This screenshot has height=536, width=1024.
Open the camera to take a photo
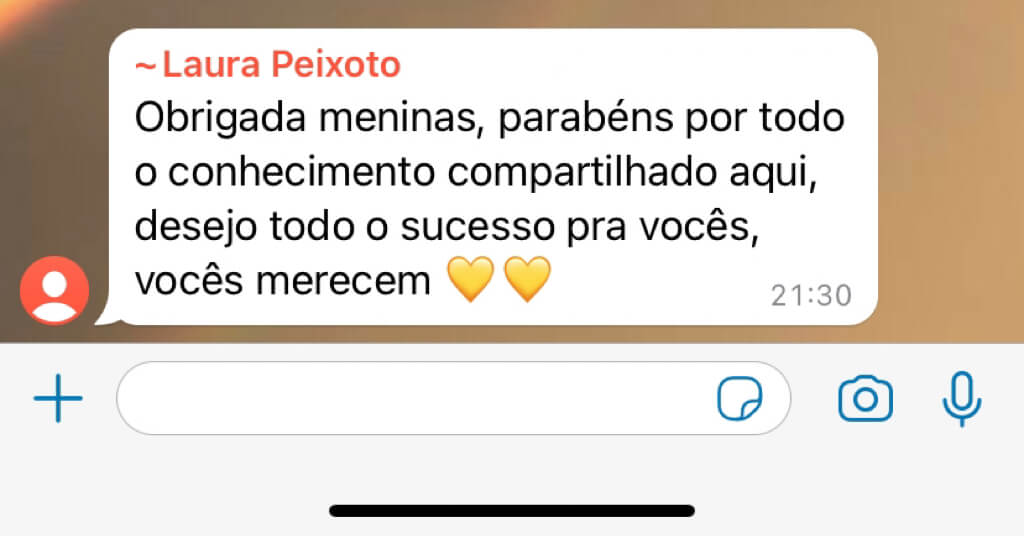pyautogui.click(x=865, y=400)
